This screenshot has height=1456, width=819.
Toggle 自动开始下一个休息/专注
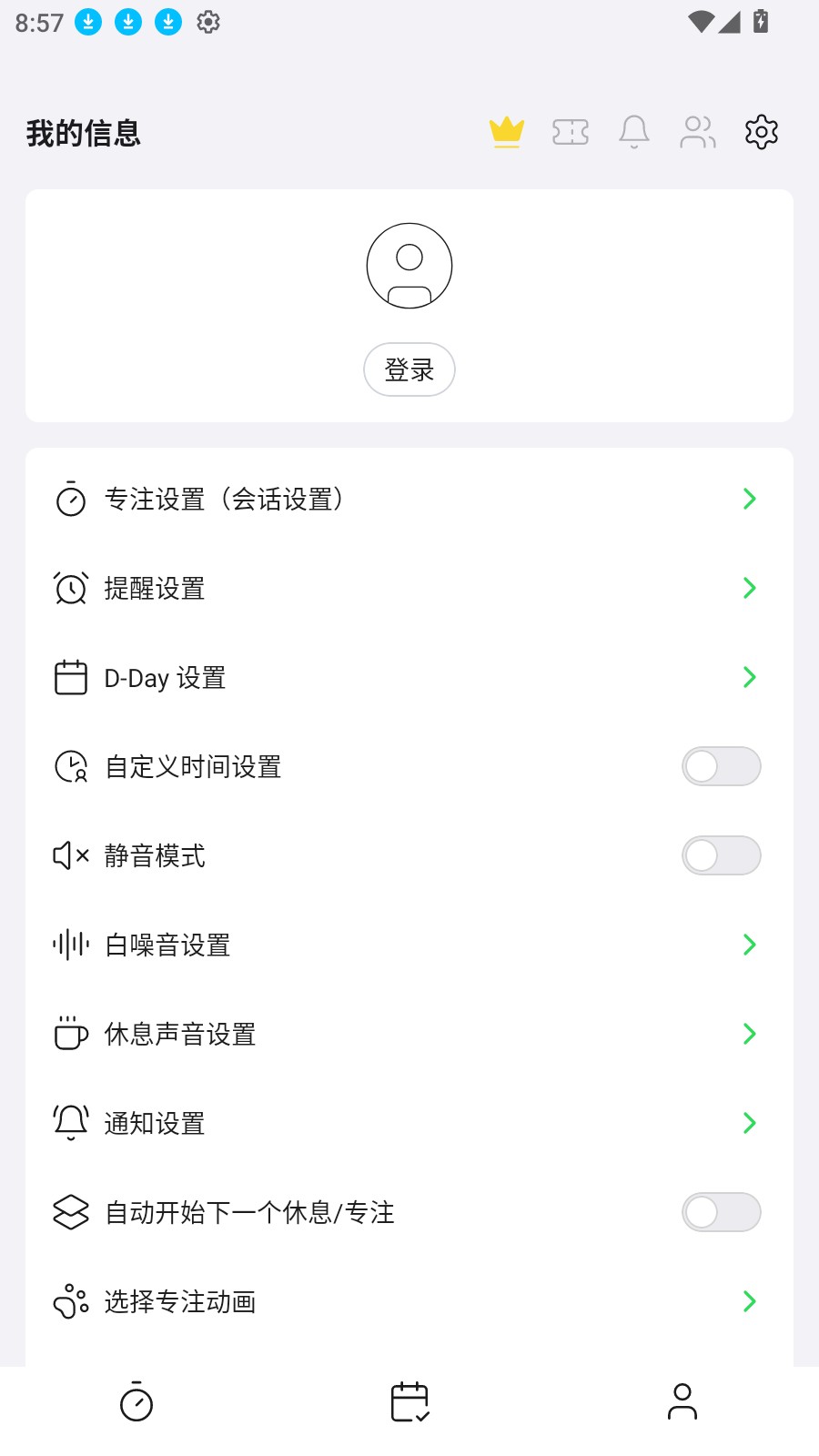(721, 1212)
